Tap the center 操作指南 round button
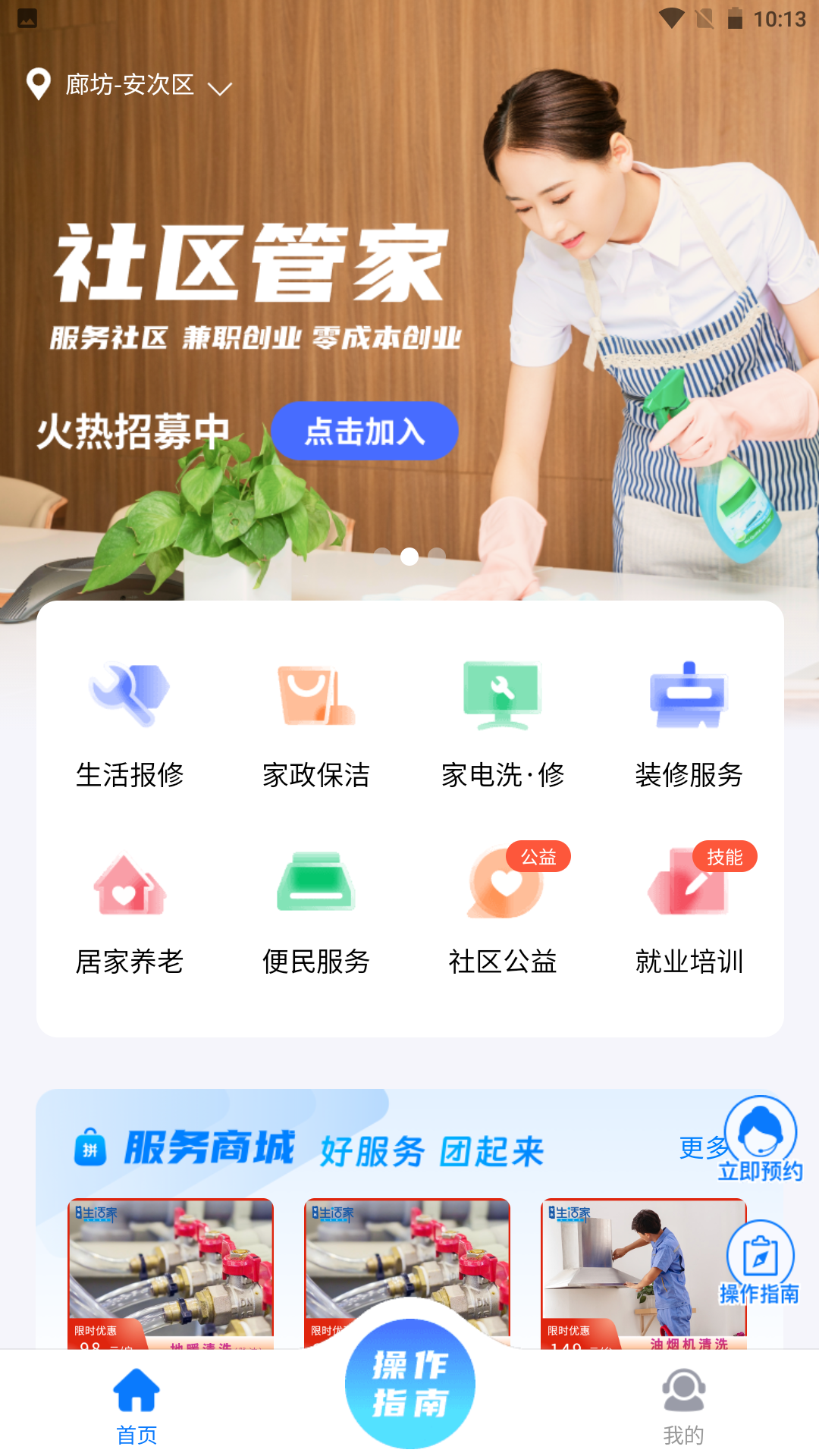This screenshot has height=1456, width=819. [410, 1382]
